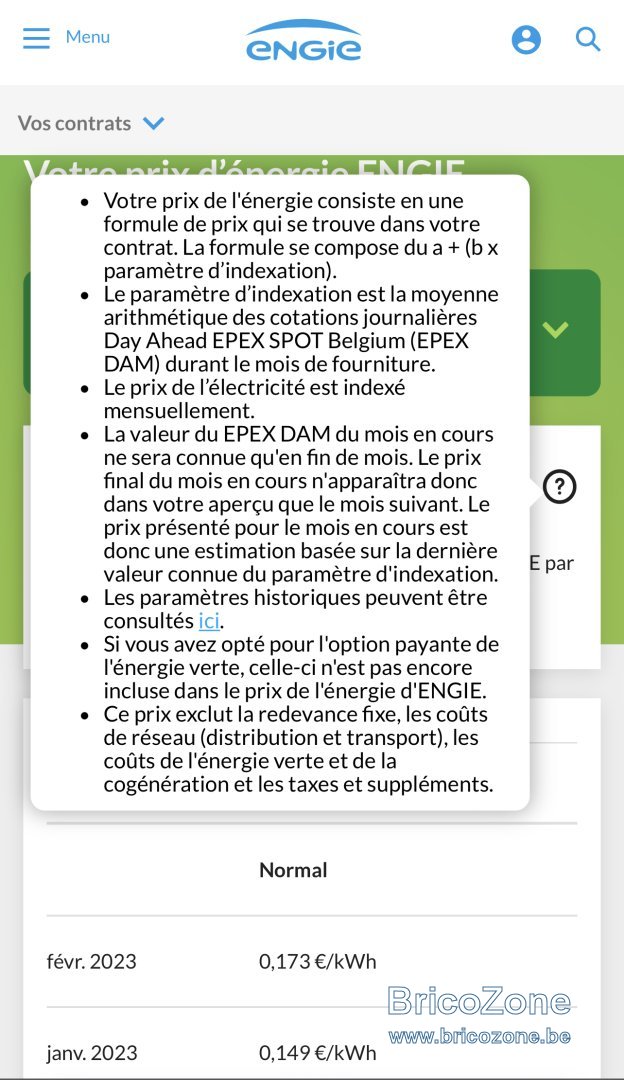
Task: Expand the Vos contrats dropdown
Action: (92, 123)
